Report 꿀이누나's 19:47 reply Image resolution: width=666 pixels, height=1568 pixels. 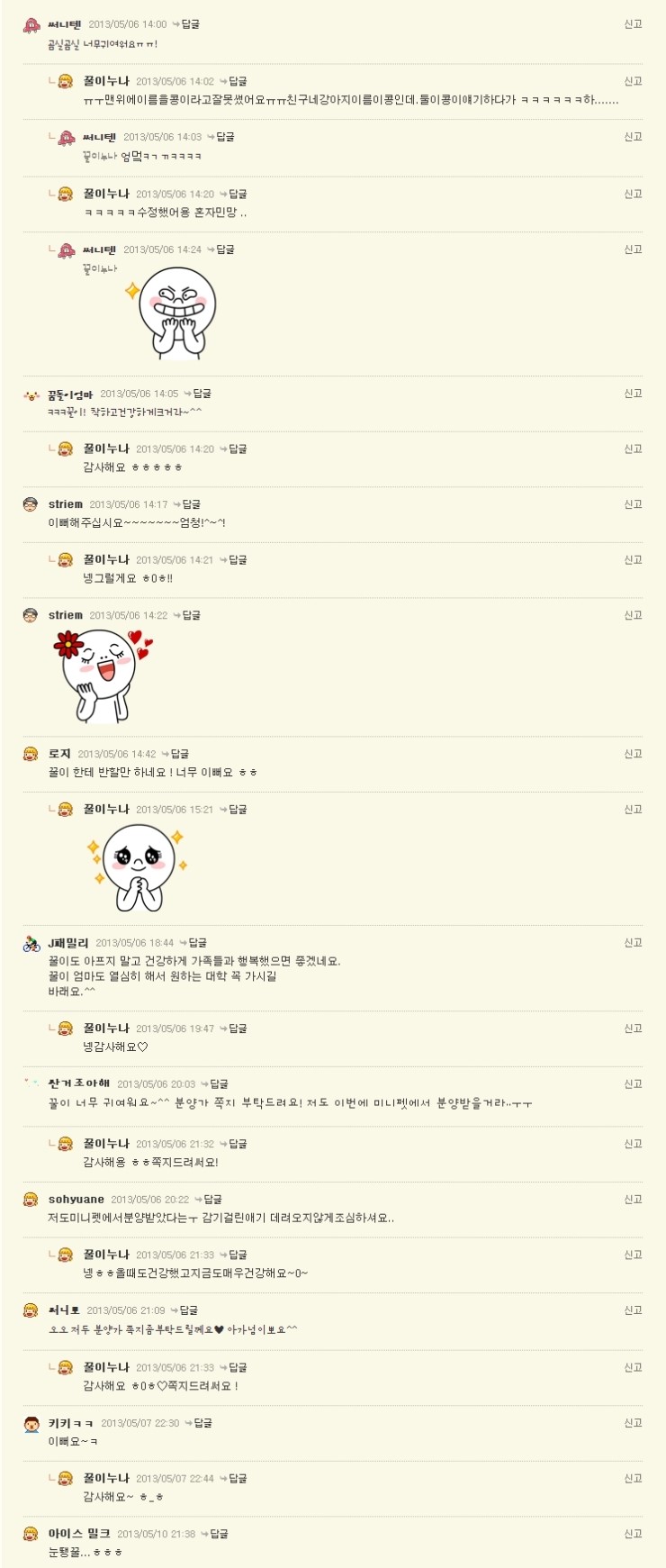(633, 1029)
